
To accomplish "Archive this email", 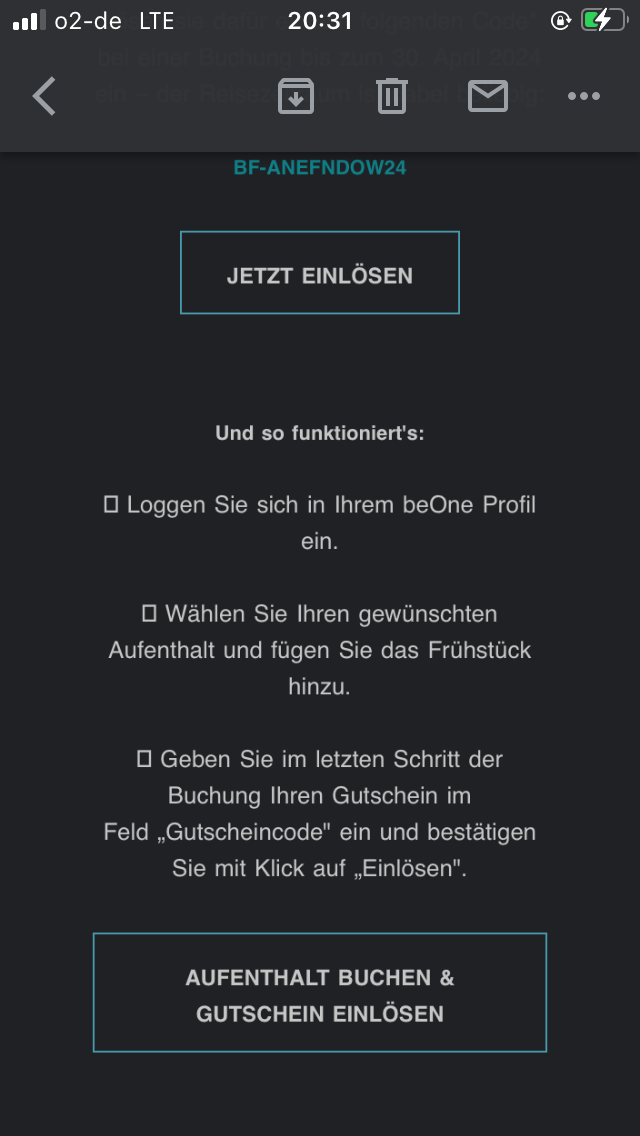I will tap(296, 96).
